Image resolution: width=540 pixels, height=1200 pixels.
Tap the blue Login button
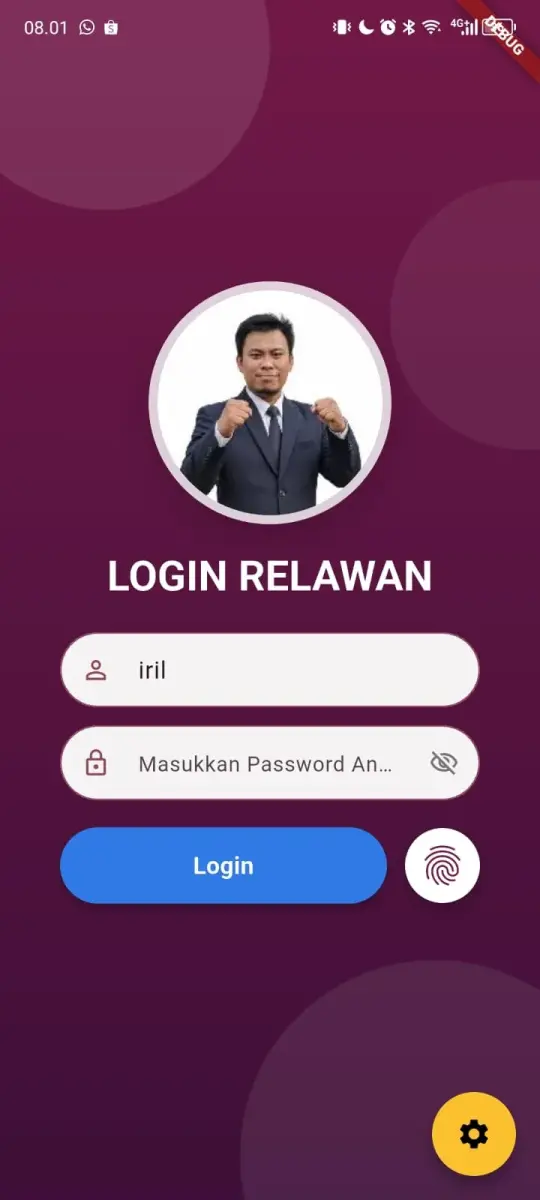(223, 866)
